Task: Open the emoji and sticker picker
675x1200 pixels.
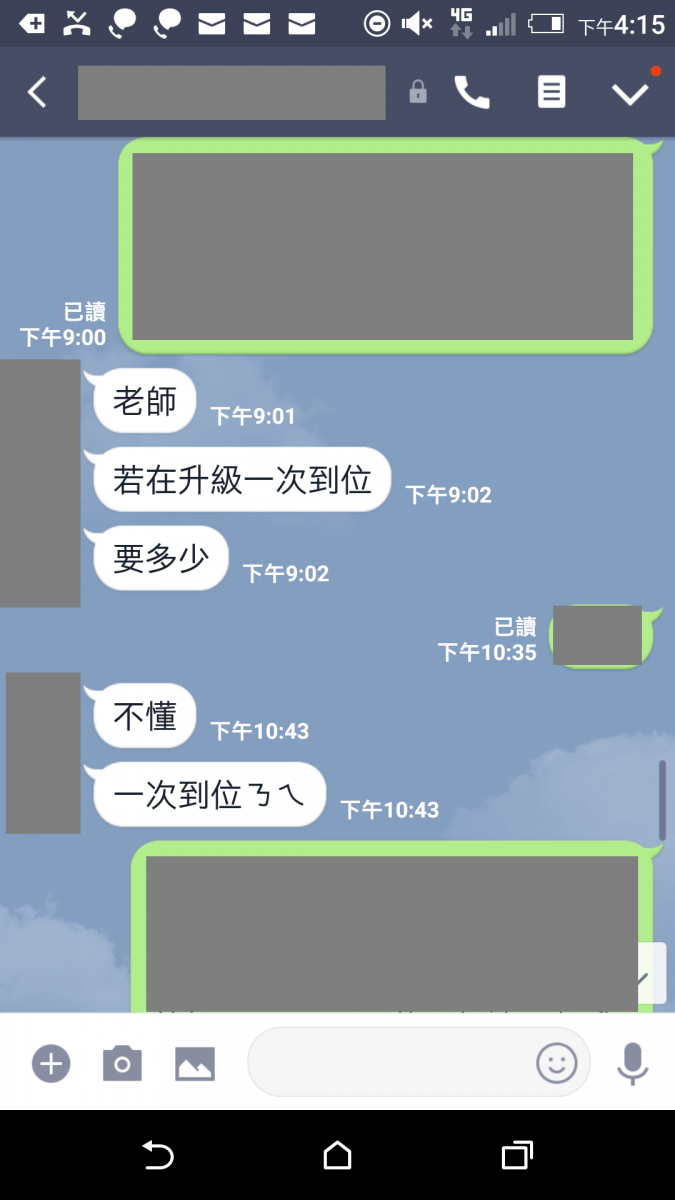Action: pyautogui.click(x=557, y=1063)
